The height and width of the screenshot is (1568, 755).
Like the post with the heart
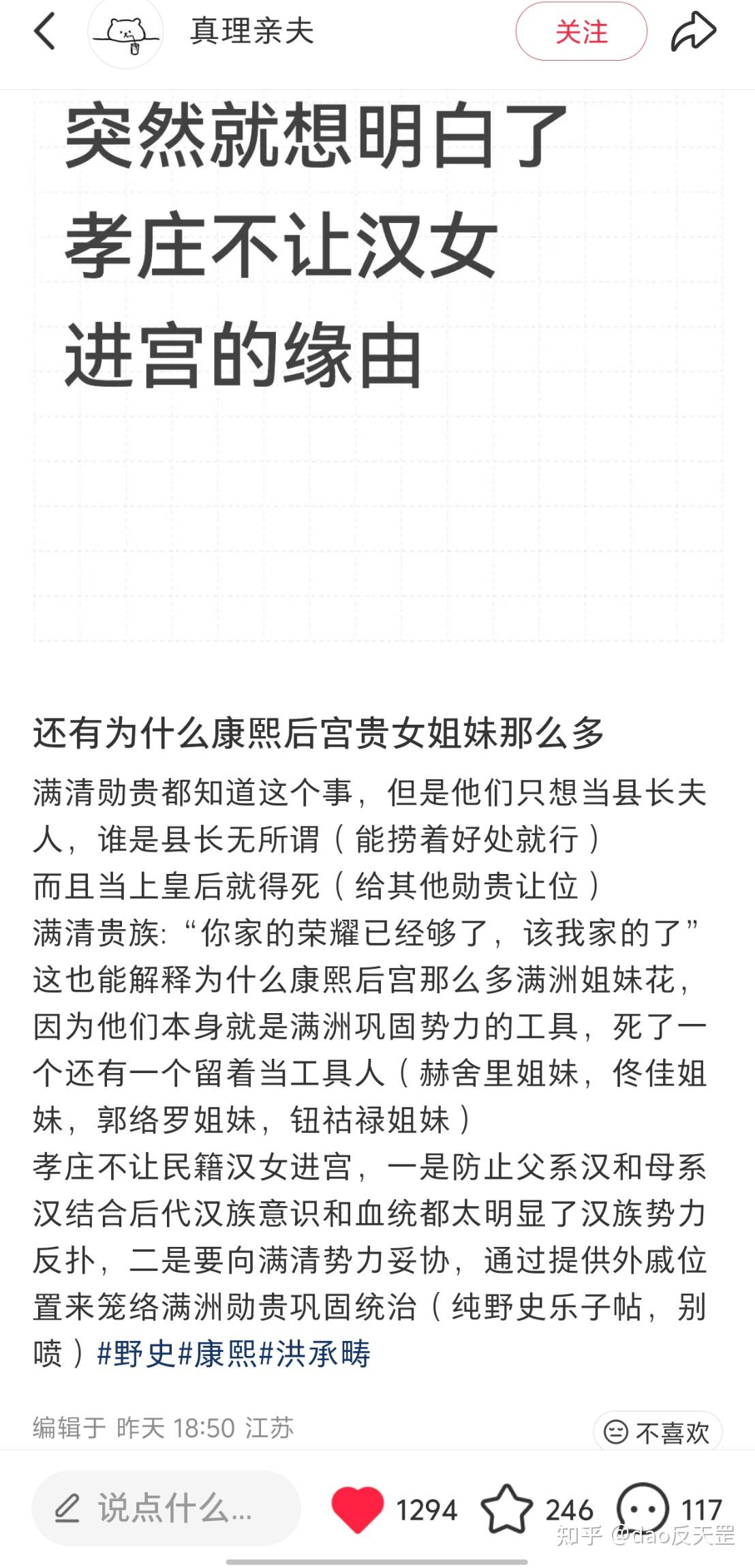point(358,1509)
